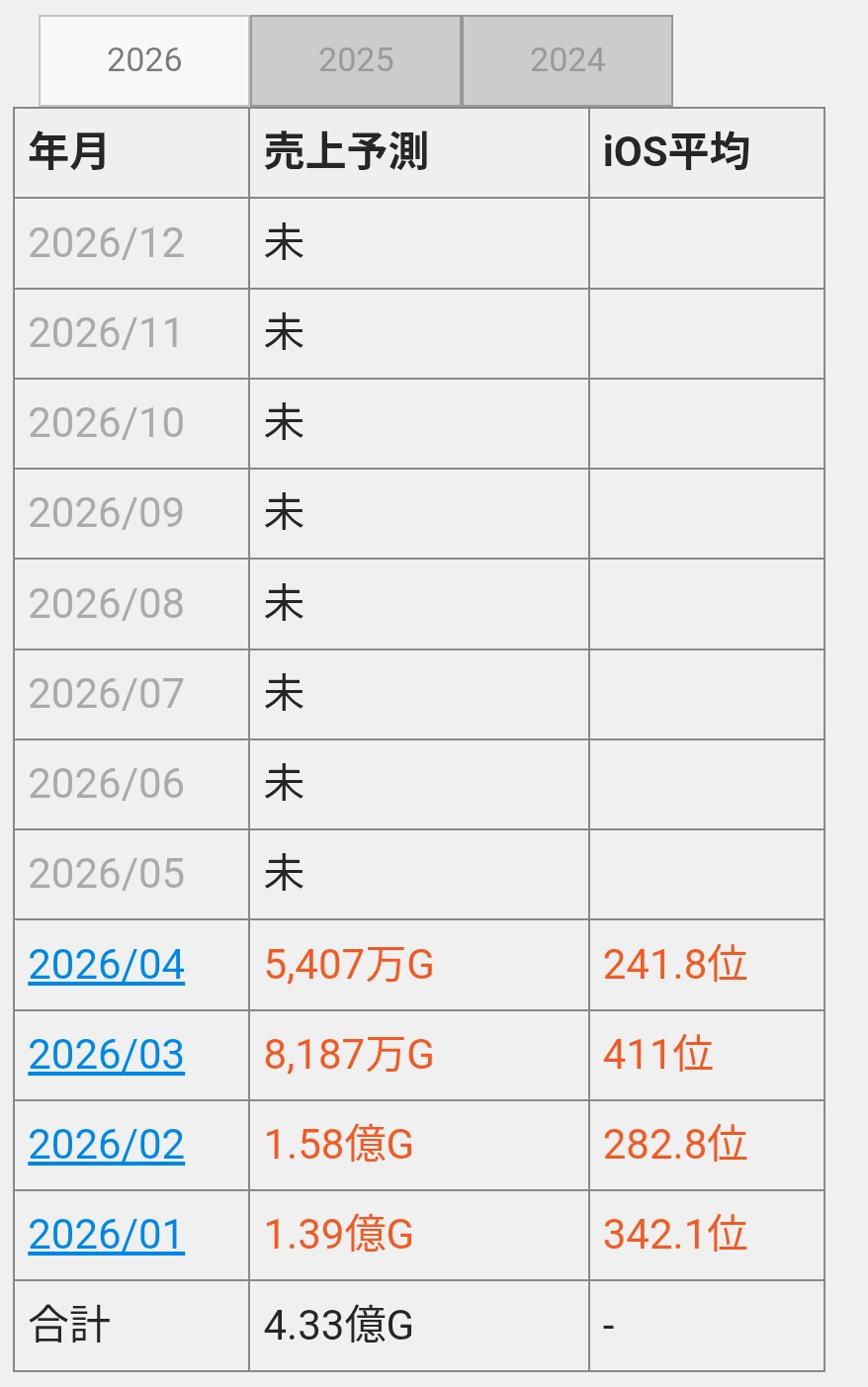Select the 2026 tab
Screen dimensions: 868x1387
tap(144, 60)
